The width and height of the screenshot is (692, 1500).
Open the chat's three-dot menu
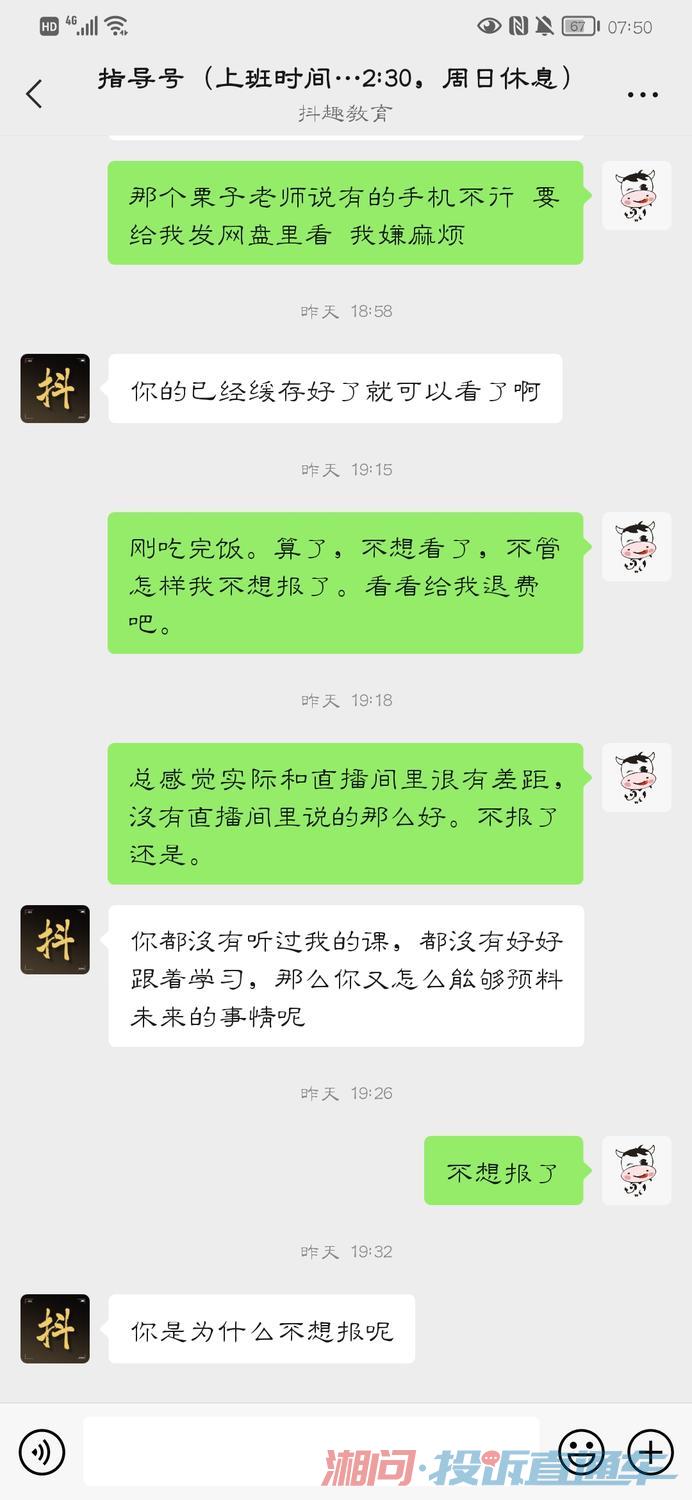642,95
